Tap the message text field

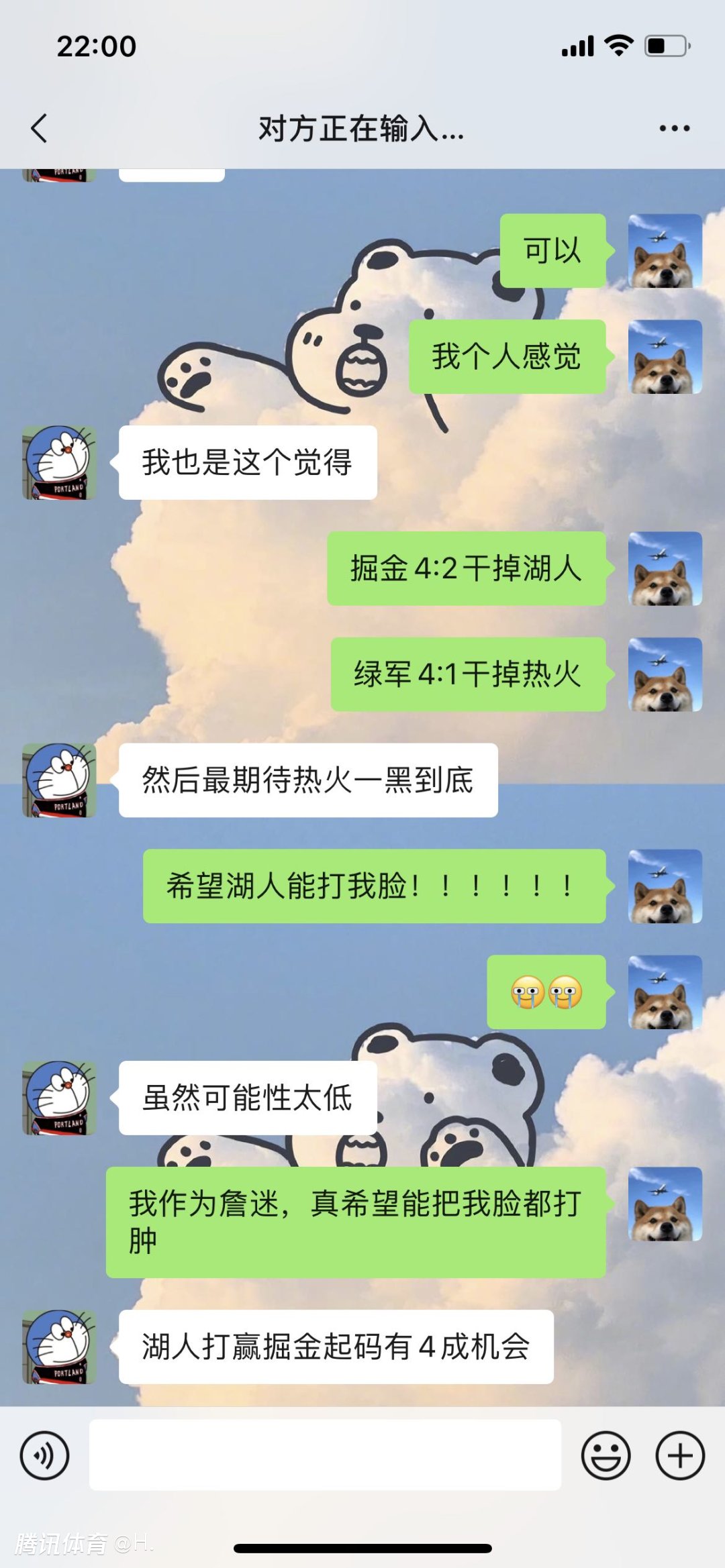[325, 1455]
